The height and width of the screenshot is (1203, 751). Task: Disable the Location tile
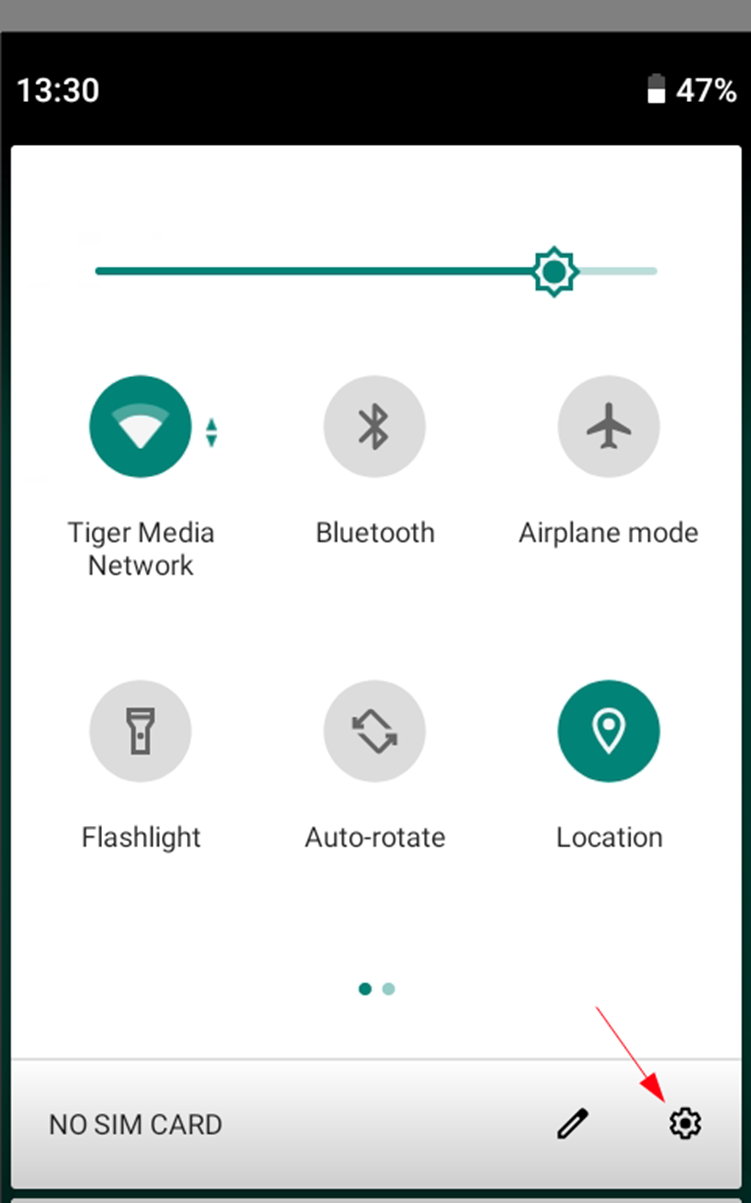[608, 731]
